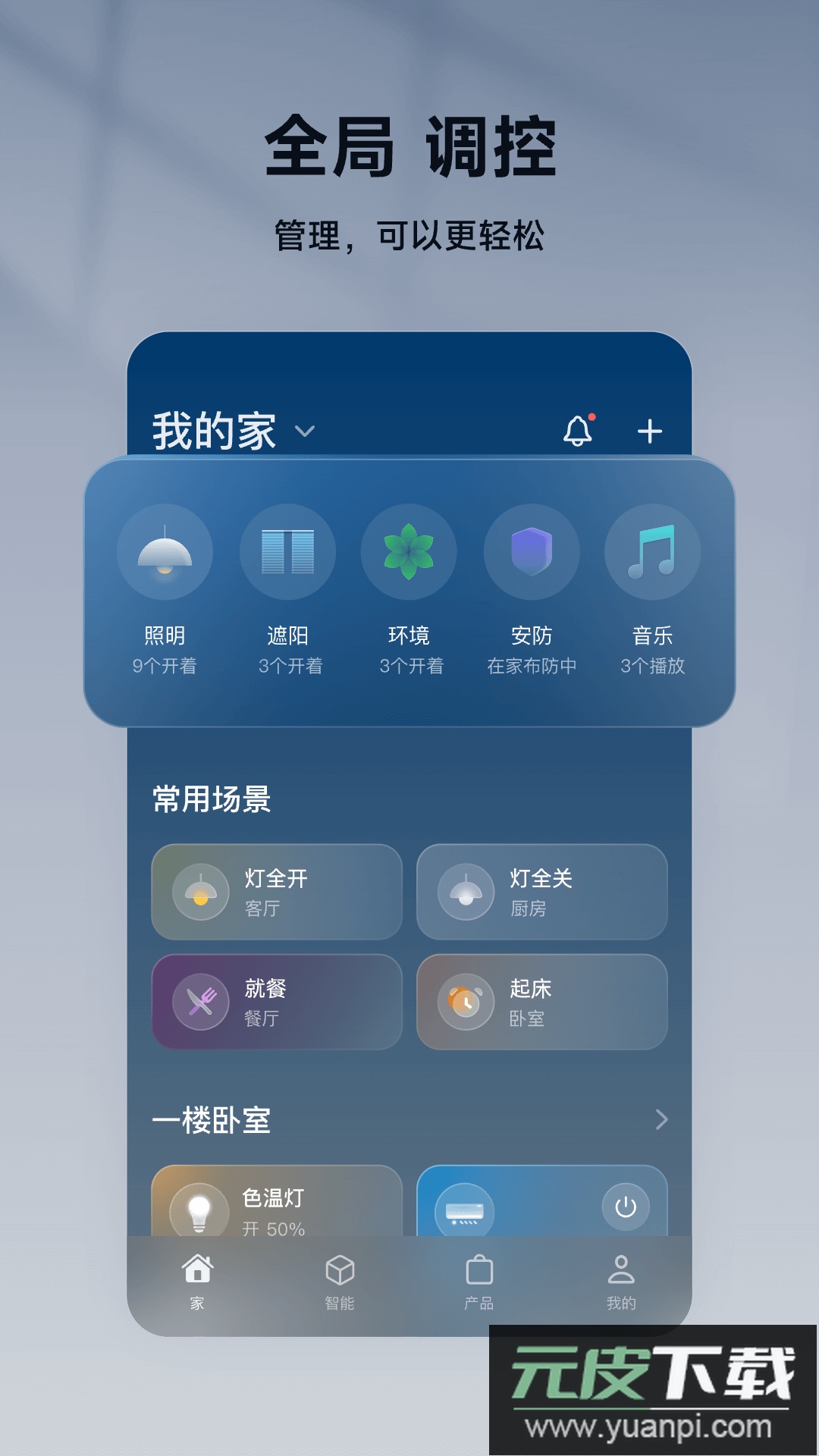Expand the 我的家 home selector
Image resolution: width=819 pixels, height=1456 pixels.
coord(306,431)
